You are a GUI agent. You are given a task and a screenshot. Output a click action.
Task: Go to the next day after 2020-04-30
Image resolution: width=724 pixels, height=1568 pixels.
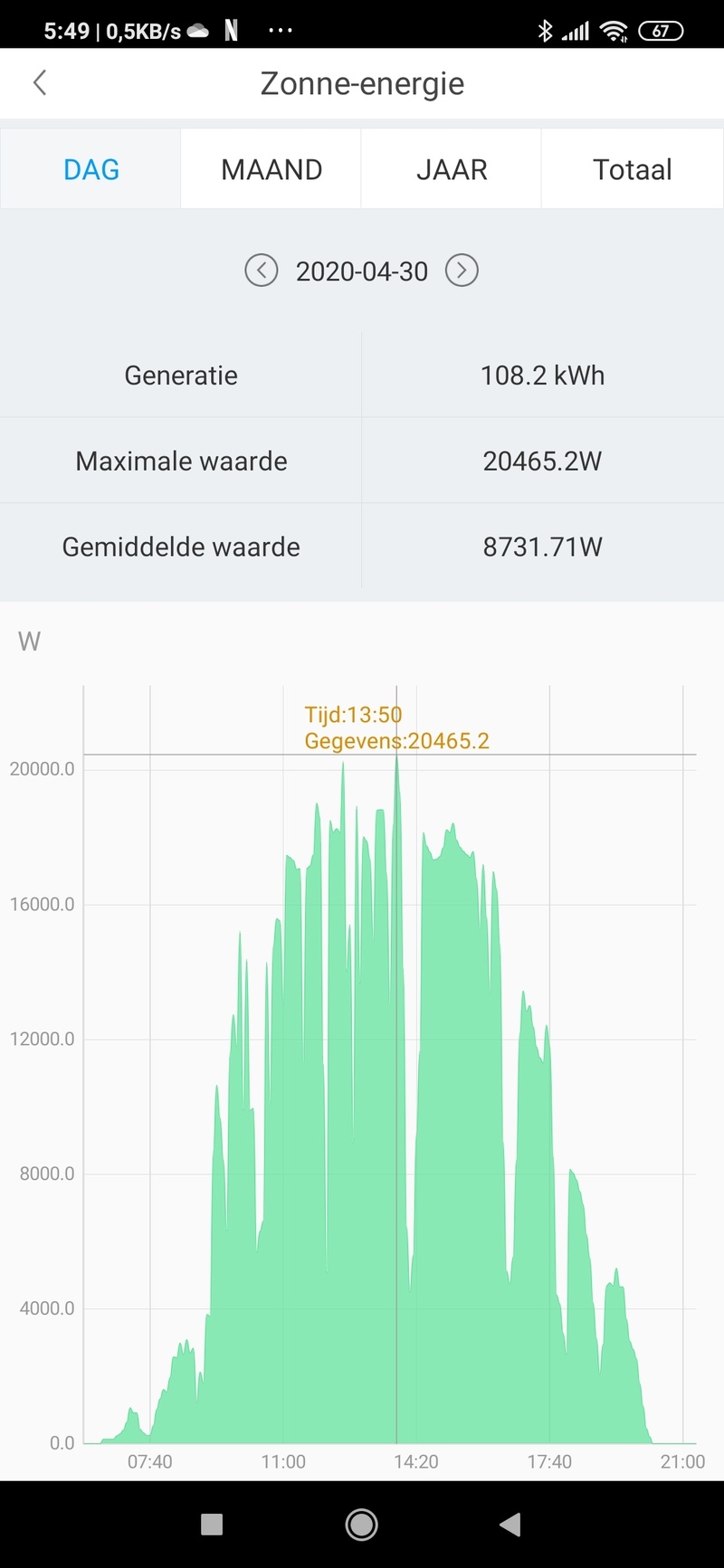462,271
